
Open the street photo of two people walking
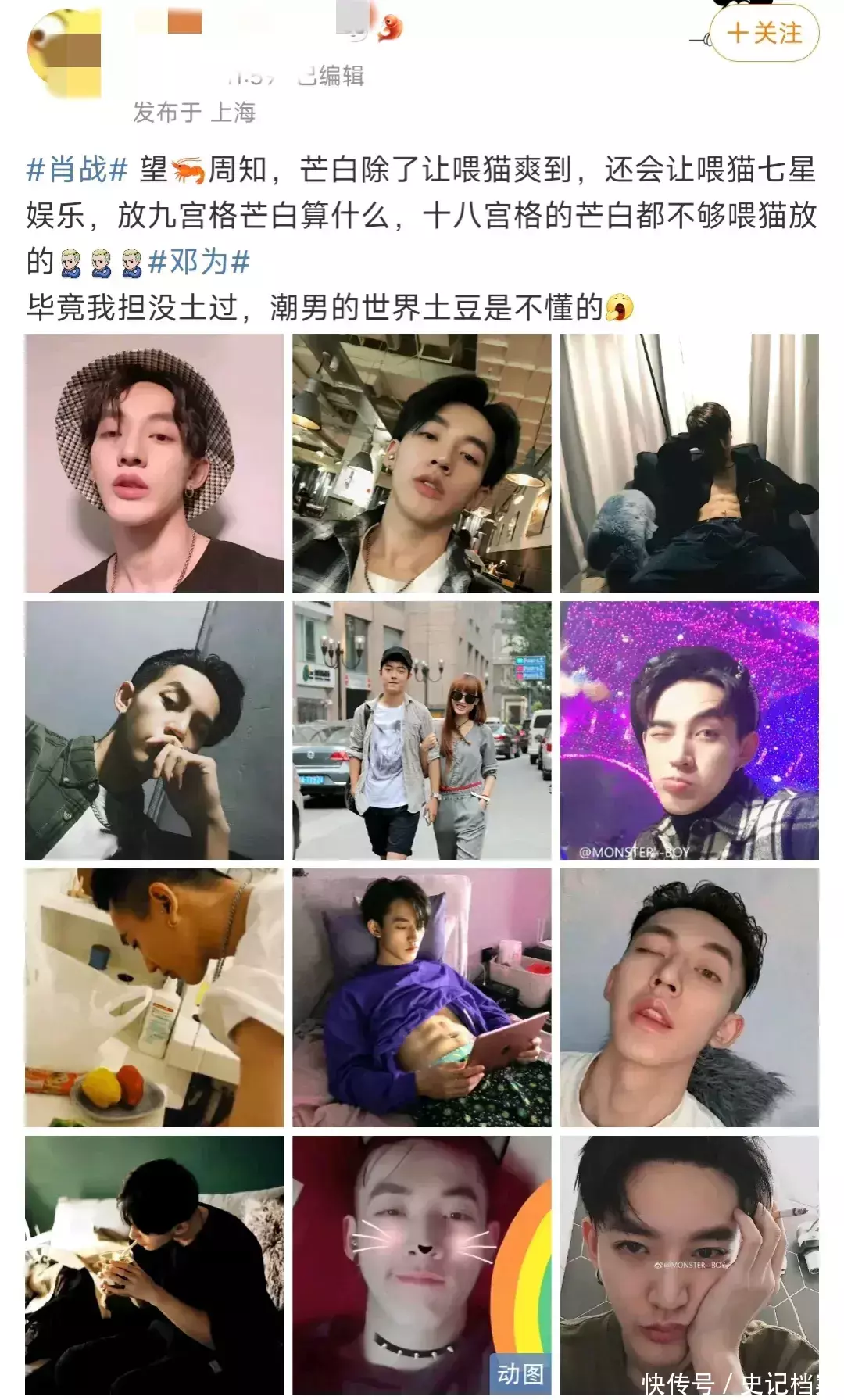[422, 731]
